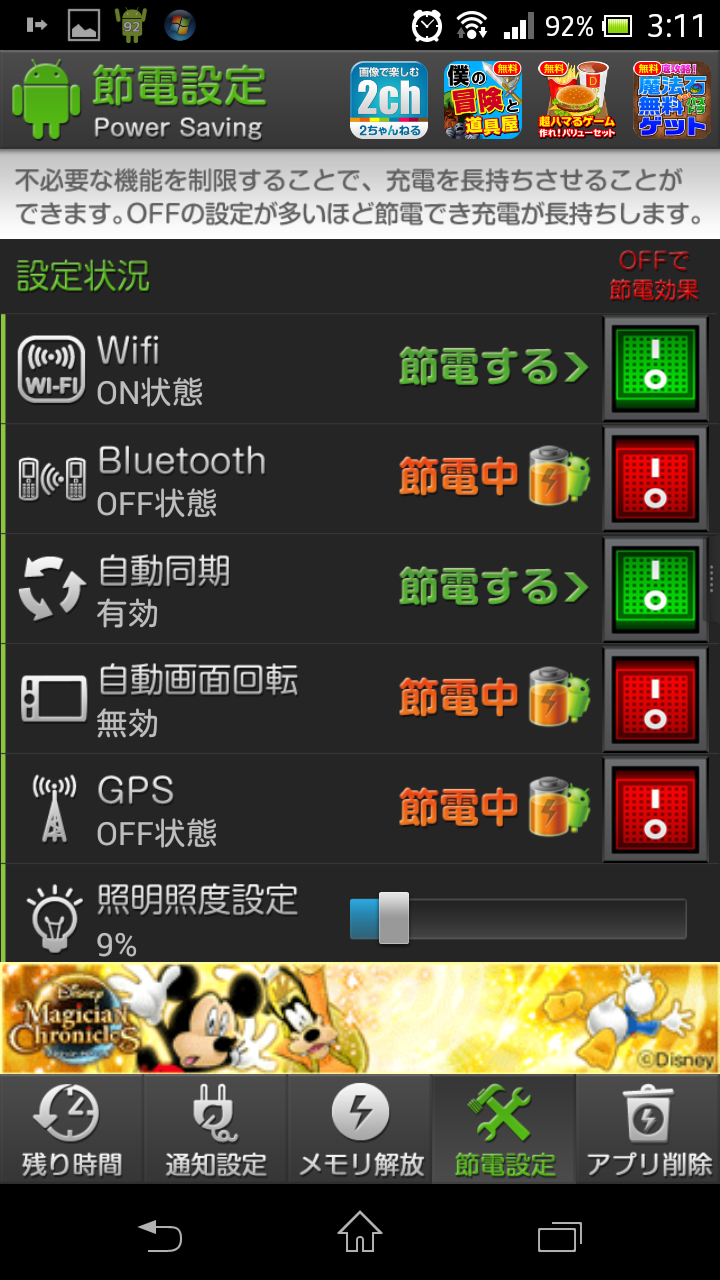This screenshot has width=720, height=1280.
Task: Open the hamburger game ad tile
Action: click(x=577, y=100)
